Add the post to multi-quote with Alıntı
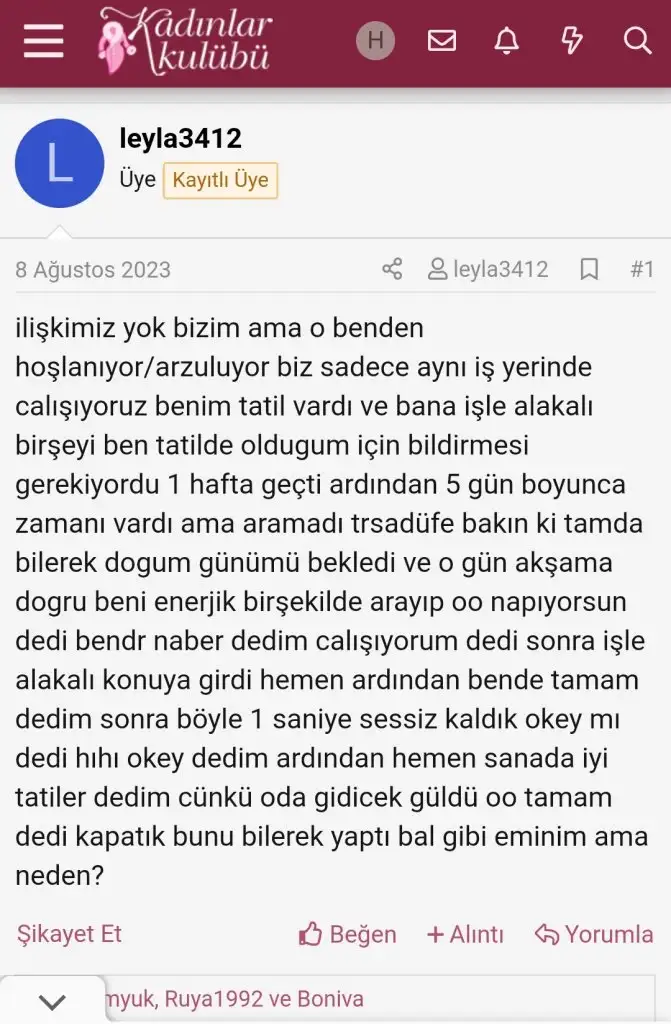The image size is (671, 1024). 465,935
